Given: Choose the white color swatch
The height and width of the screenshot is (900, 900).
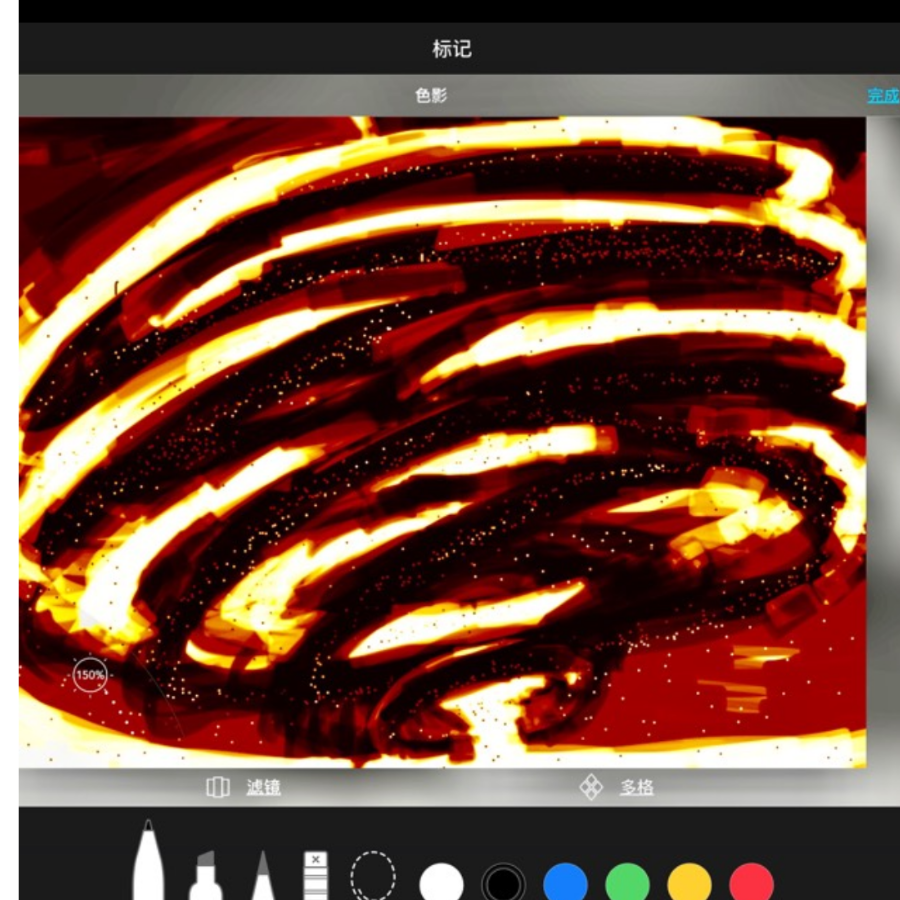Looking at the screenshot, I should 441,884.
